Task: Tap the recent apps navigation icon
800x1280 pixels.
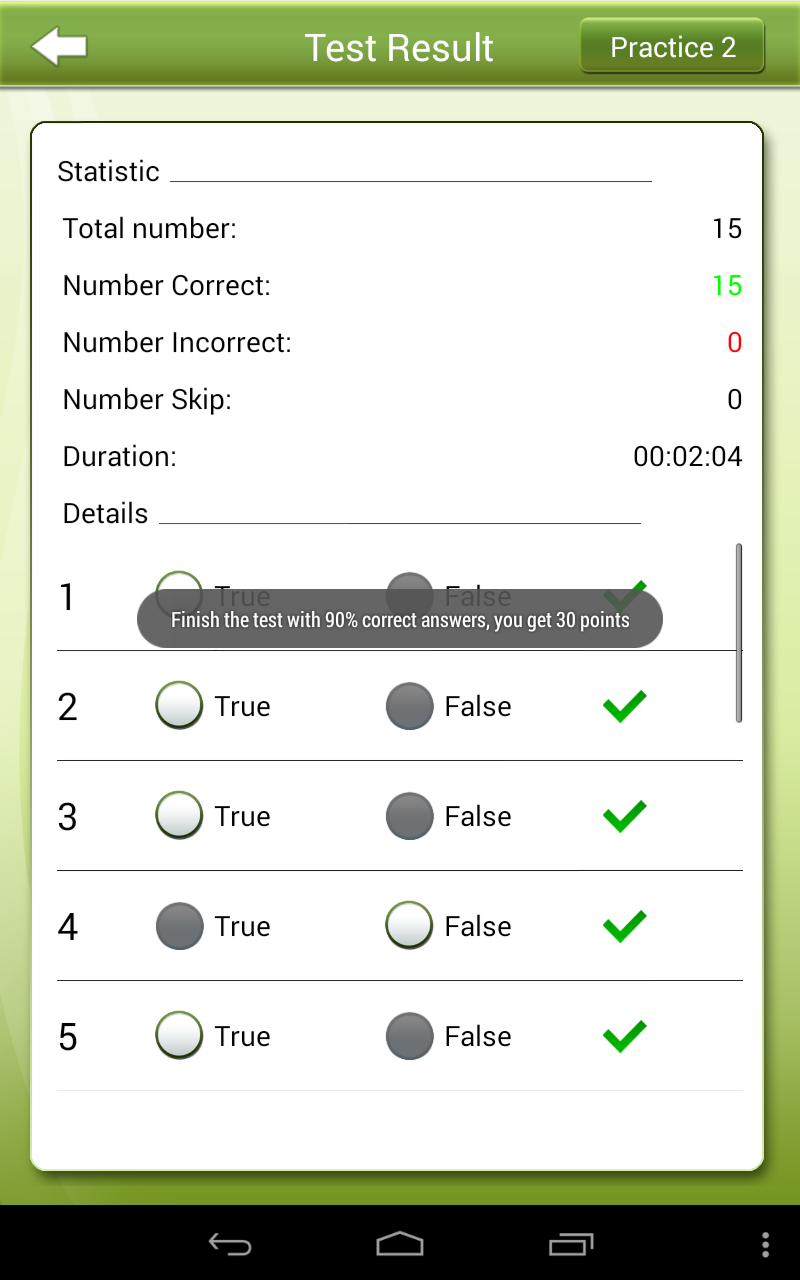Action: (x=571, y=1245)
